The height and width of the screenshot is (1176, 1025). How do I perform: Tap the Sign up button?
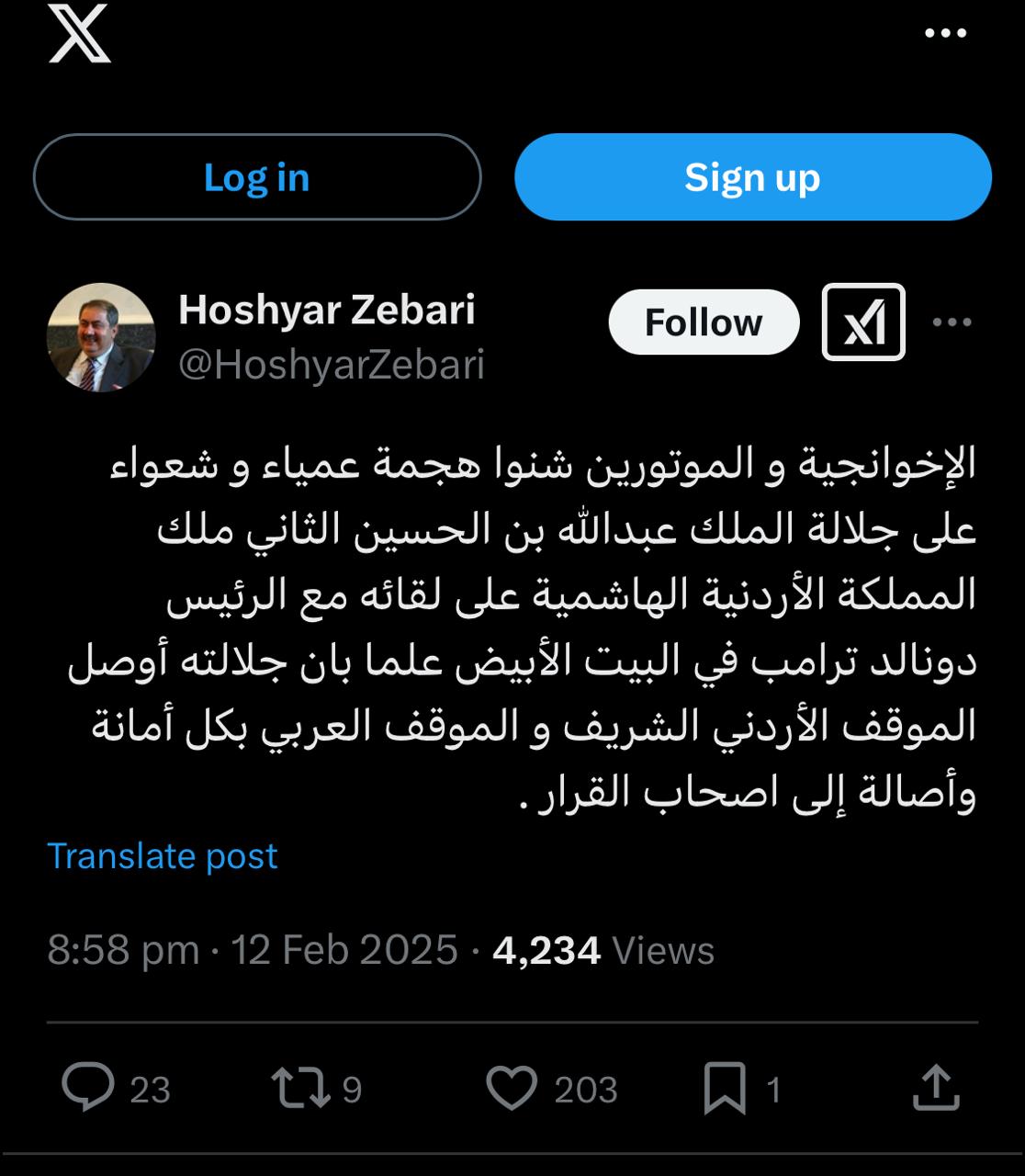(x=752, y=177)
